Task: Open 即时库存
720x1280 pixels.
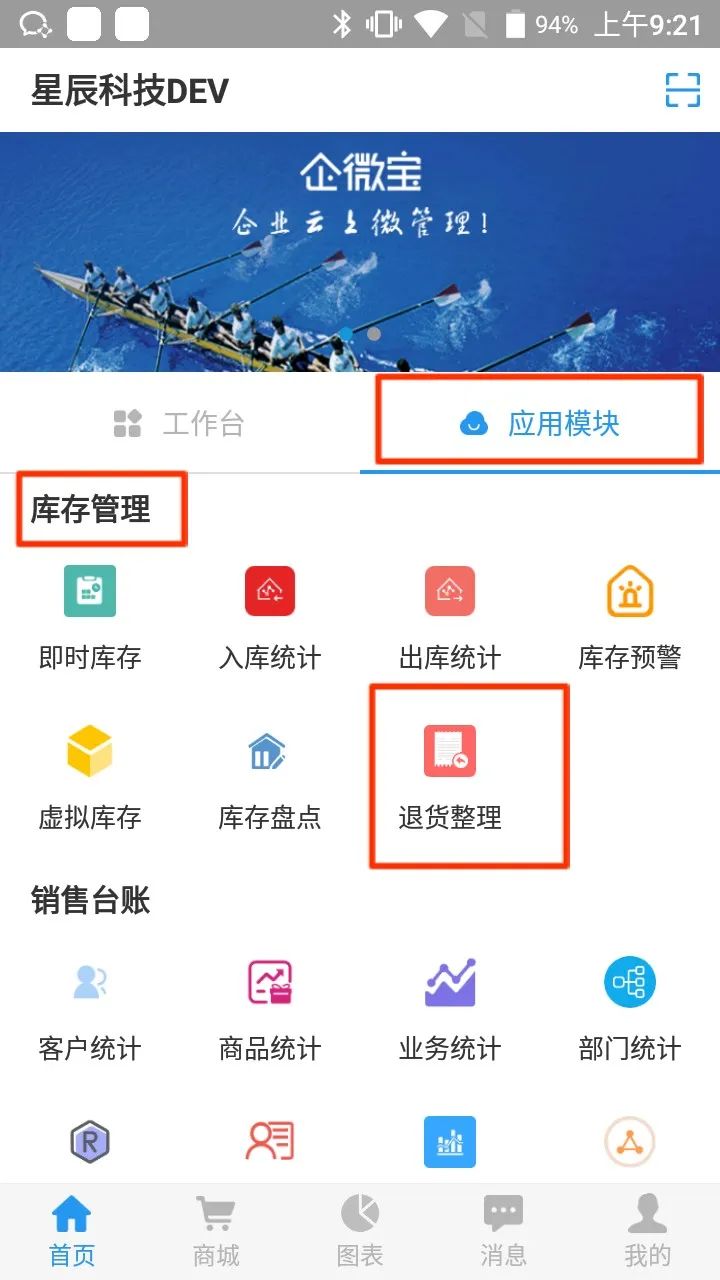Action: [x=90, y=615]
